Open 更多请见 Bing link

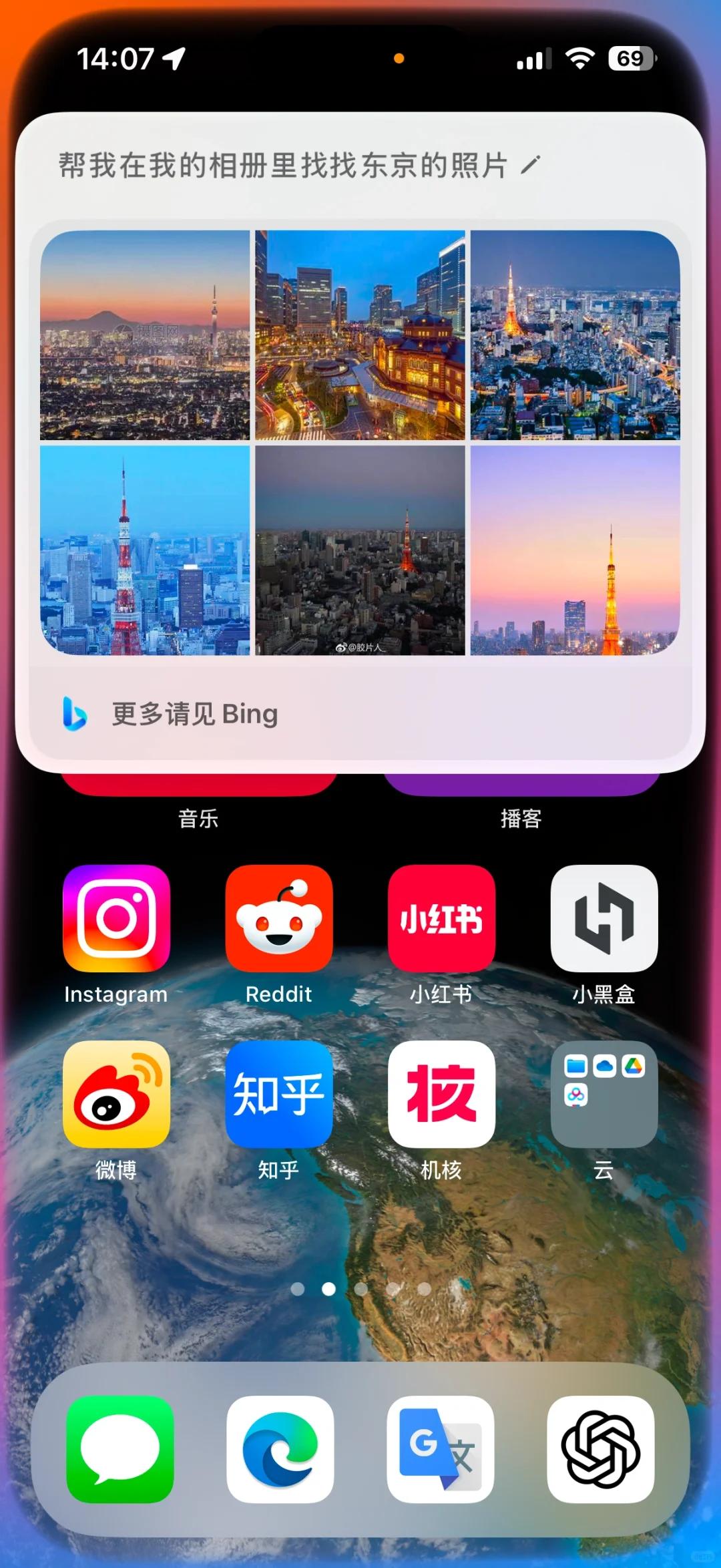(x=194, y=714)
